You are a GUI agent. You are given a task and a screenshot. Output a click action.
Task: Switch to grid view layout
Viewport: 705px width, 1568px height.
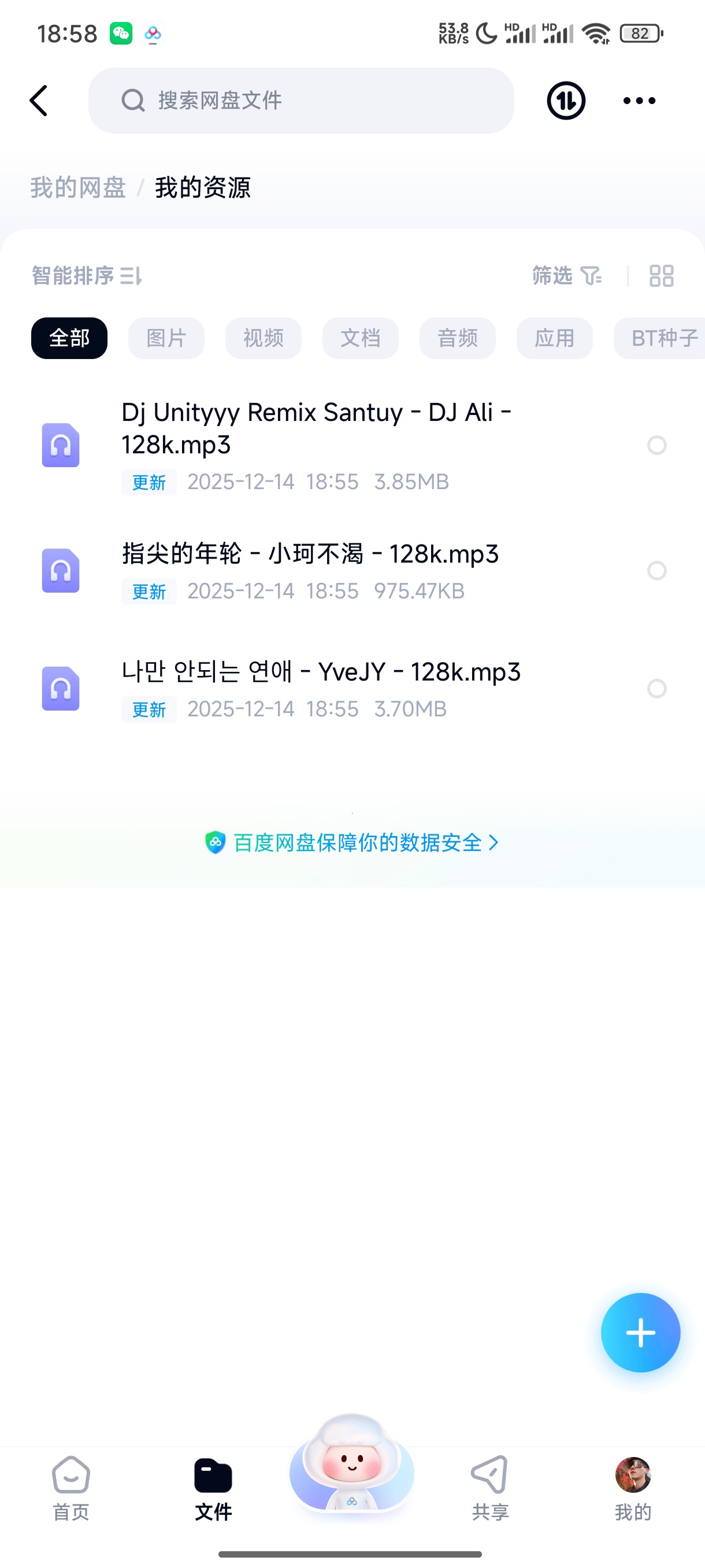[661, 276]
